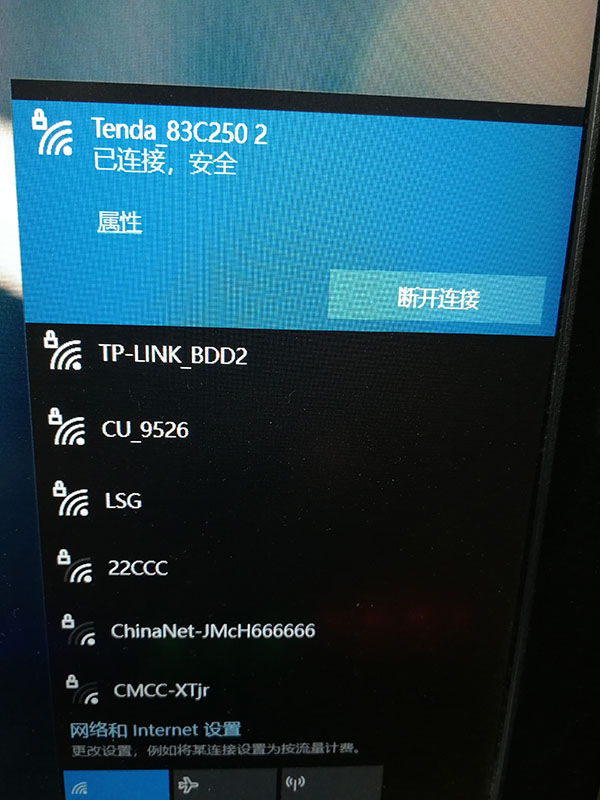Select the CU_9526 Wi-Fi network
This screenshot has height=800, width=600.
point(144,430)
